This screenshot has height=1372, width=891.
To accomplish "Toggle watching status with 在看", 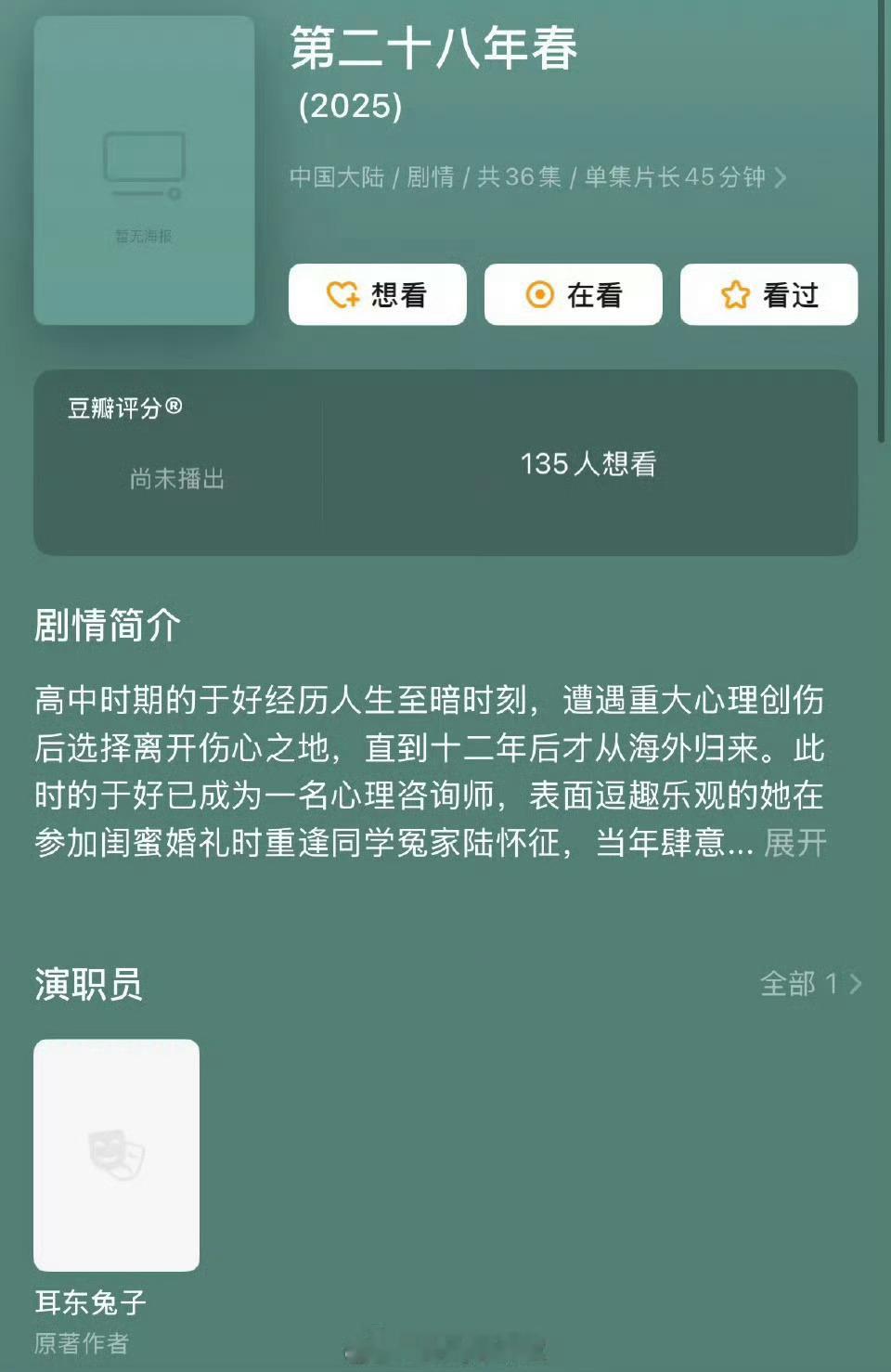I will [573, 294].
